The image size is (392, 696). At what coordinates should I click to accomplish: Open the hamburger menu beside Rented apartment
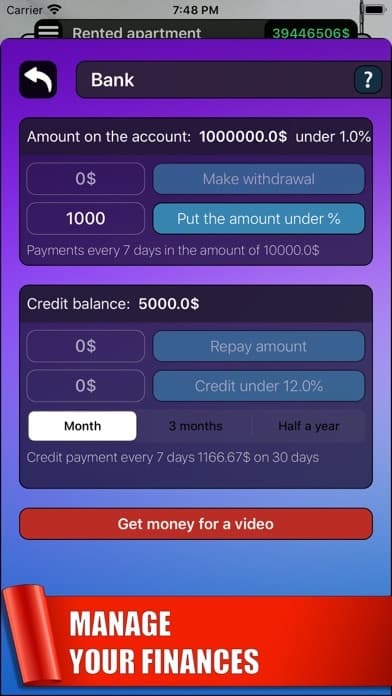tap(51, 31)
